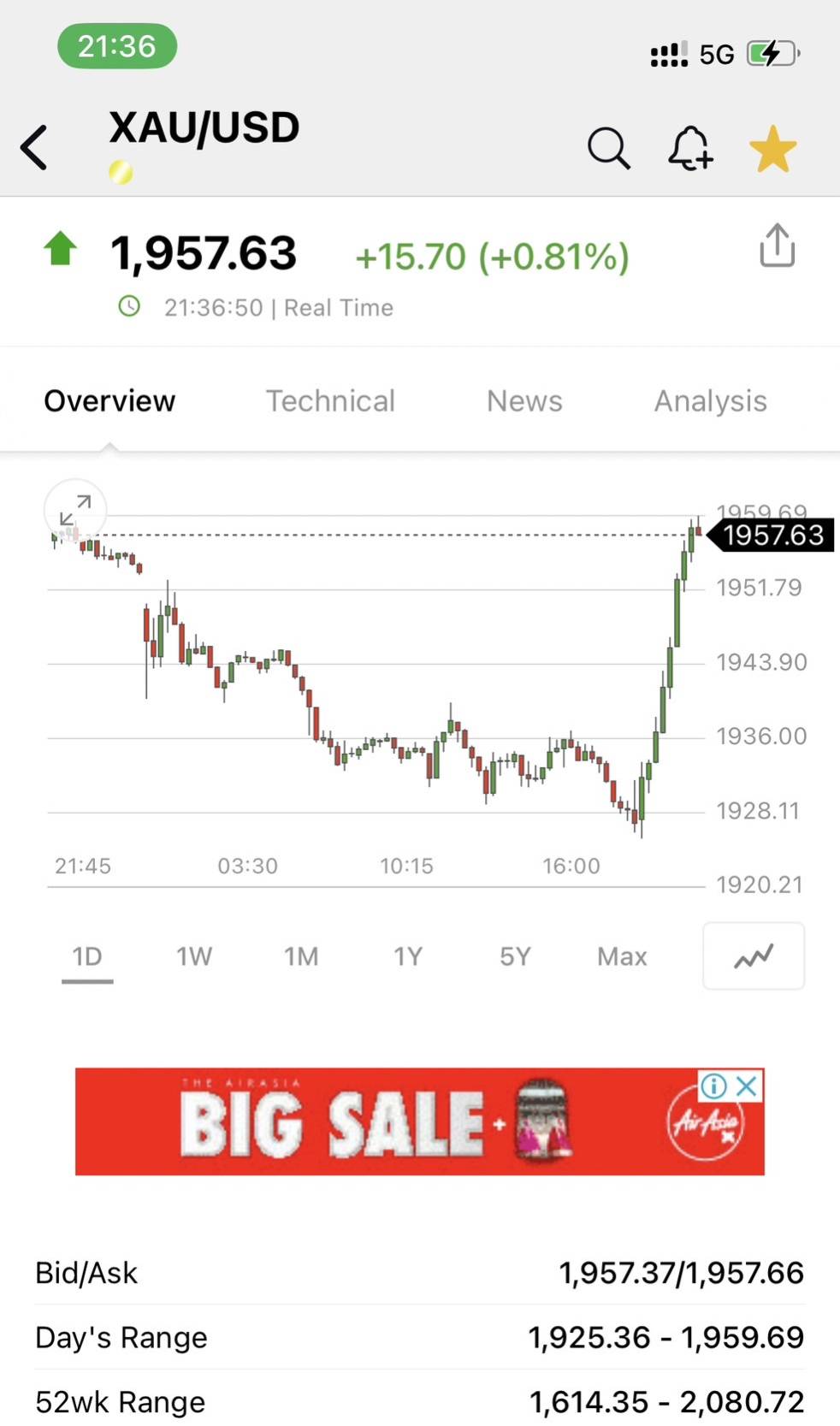Go back from XAU/USD page
The image size is (840, 1426).
[x=34, y=148]
